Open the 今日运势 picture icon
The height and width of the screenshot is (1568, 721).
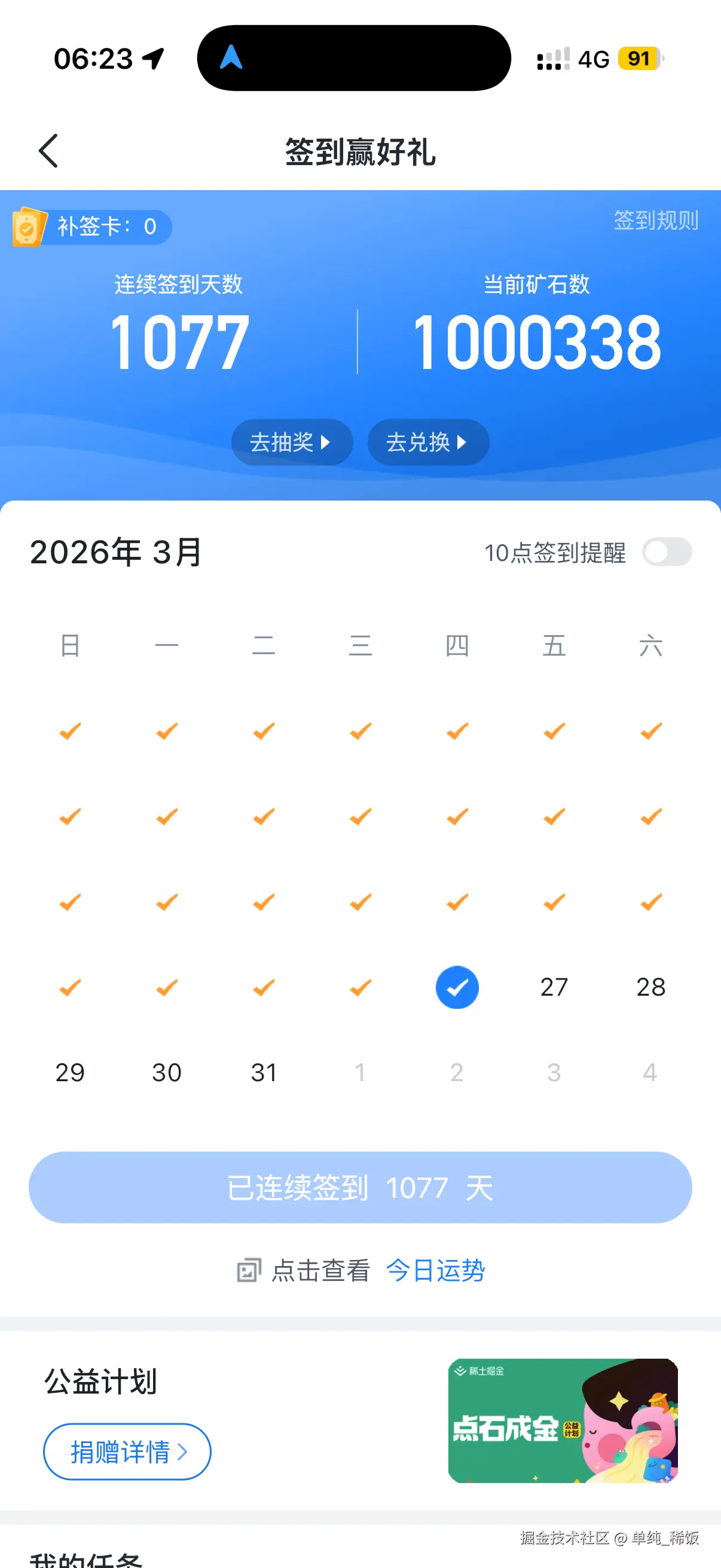(x=247, y=1270)
